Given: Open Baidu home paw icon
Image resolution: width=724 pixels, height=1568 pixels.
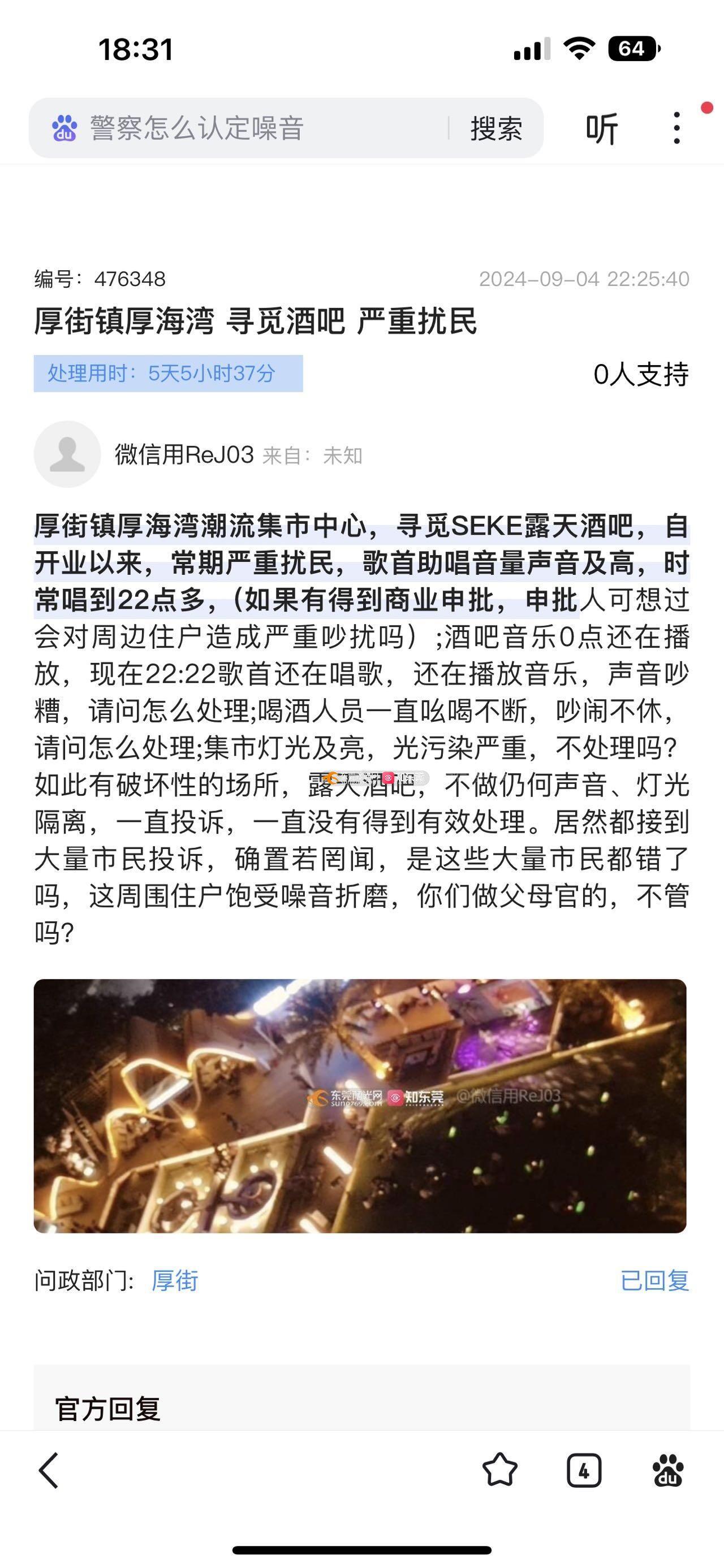Looking at the screenshot, I should click(x=668, y=1471).
